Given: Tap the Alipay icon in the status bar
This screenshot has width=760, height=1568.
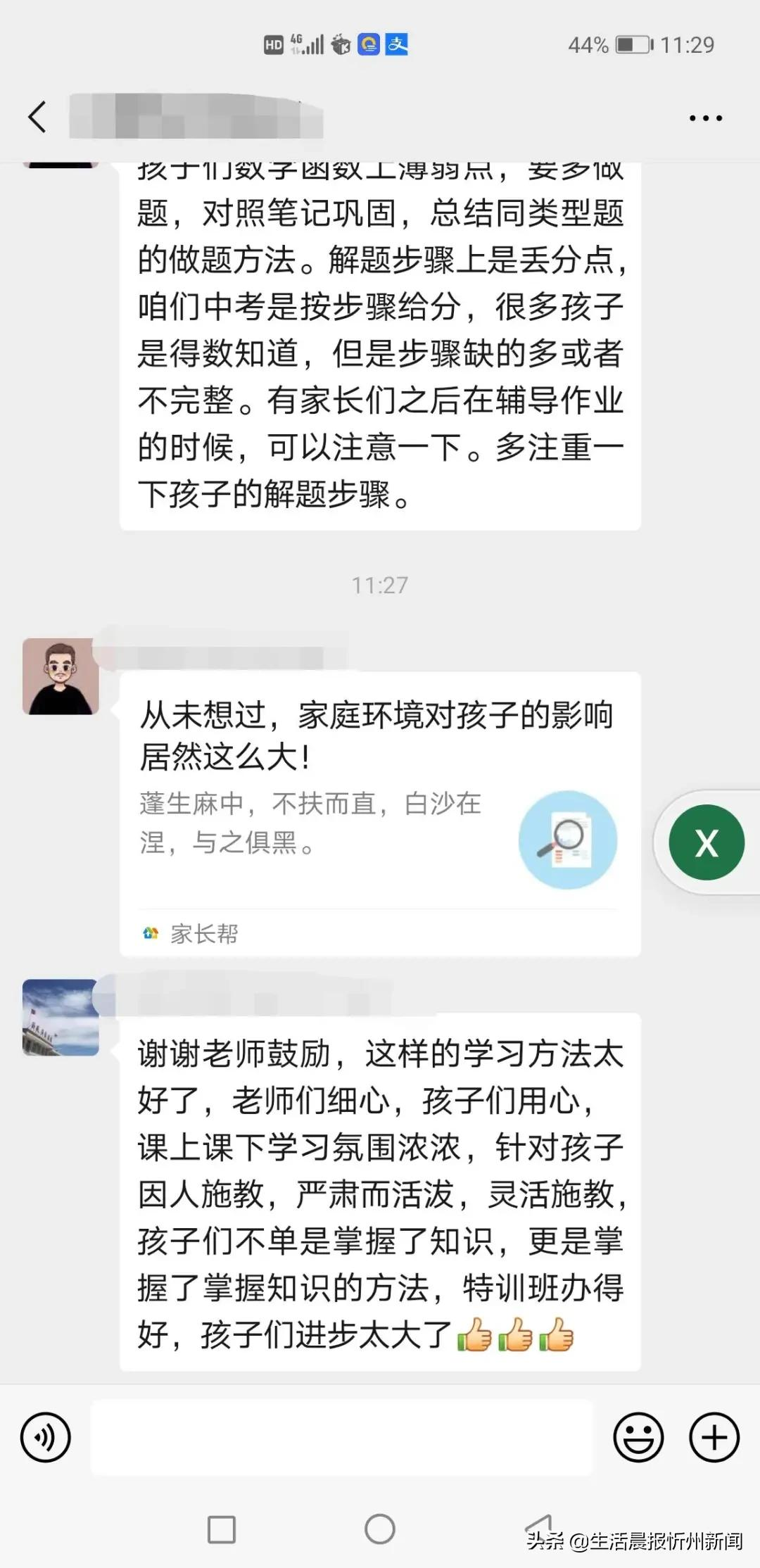Looking at the screenshot, I should [x=397, y=44].
